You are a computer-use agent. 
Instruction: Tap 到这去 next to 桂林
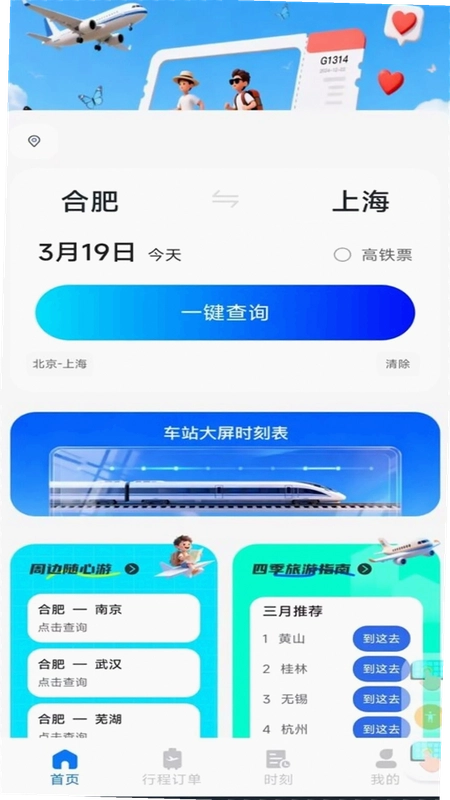point(381,669)
